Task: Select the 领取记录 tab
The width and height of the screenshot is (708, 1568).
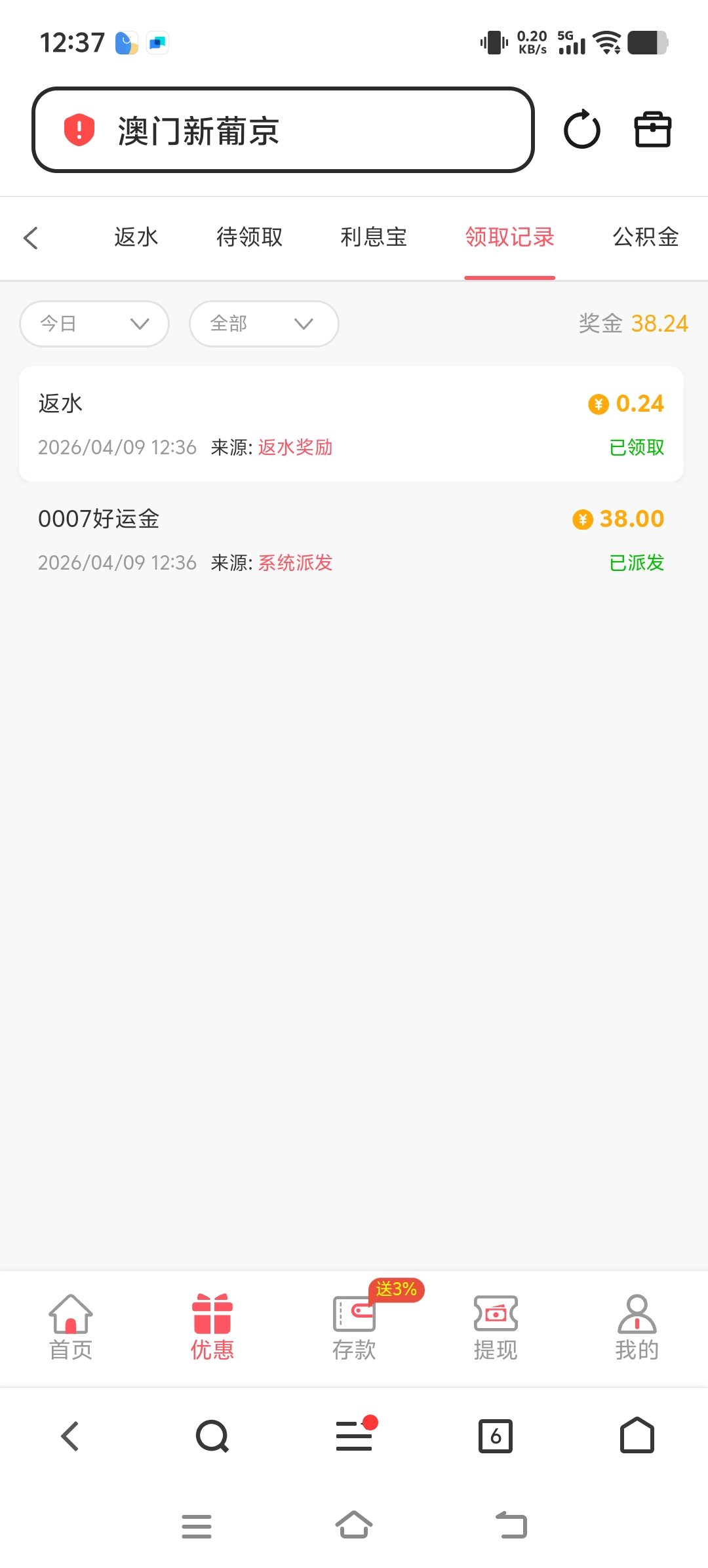Action: (x=509, y=237)
